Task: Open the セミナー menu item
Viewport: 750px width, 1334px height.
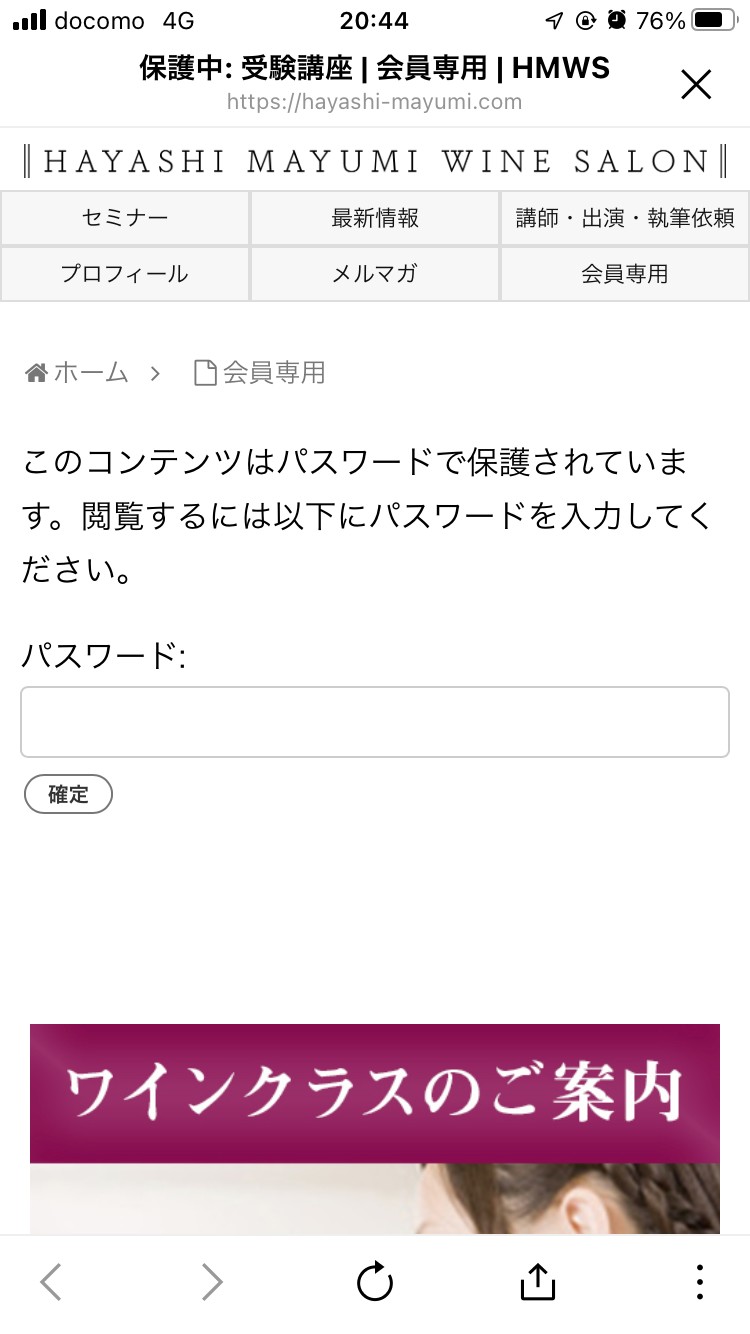Action: tap(125, 218)
